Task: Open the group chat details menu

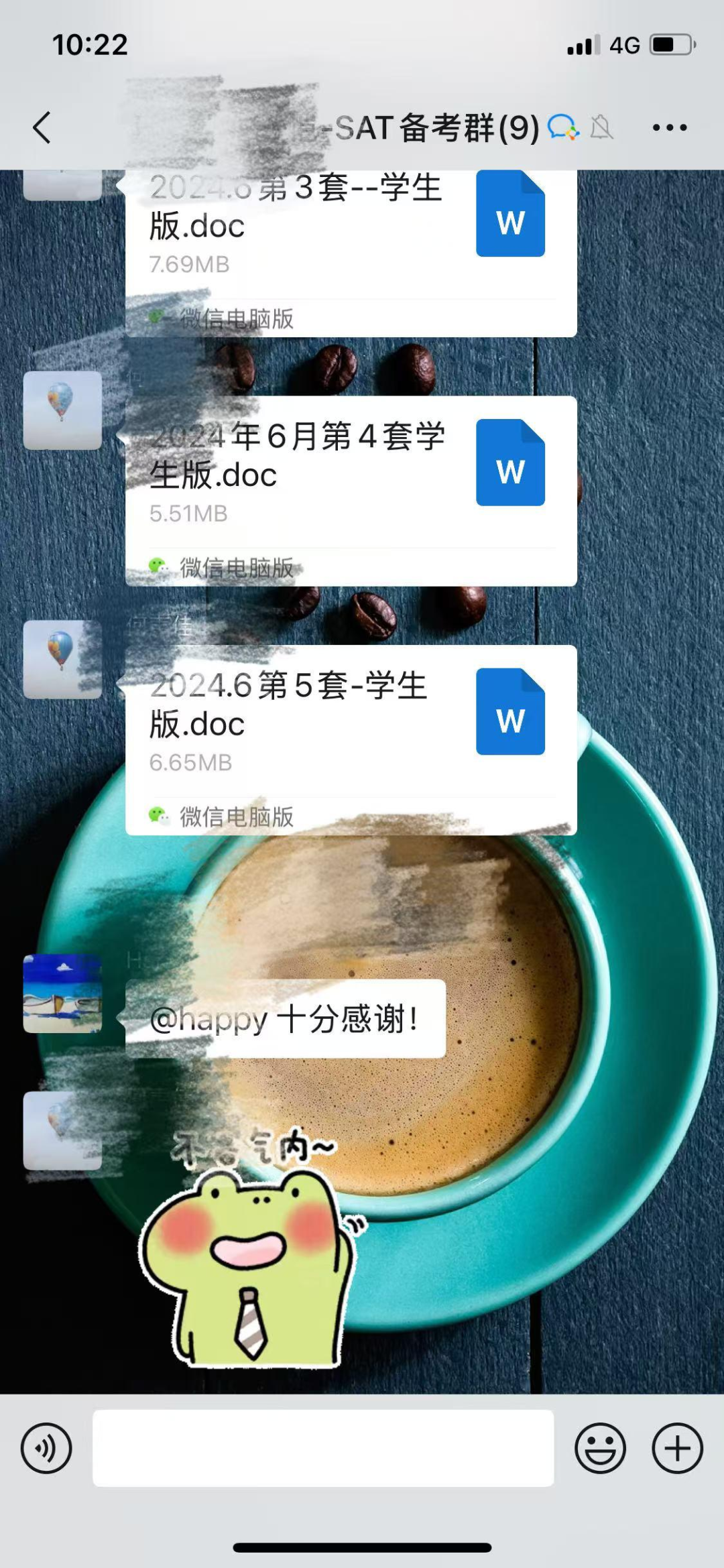Action: pos(669,127)
